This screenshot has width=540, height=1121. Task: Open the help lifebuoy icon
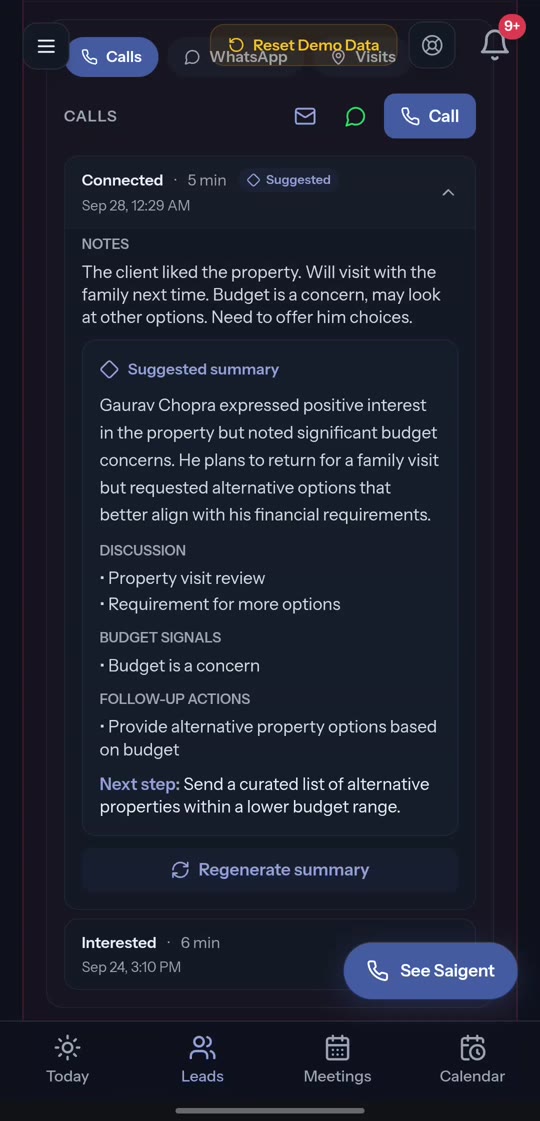(432, 46)
